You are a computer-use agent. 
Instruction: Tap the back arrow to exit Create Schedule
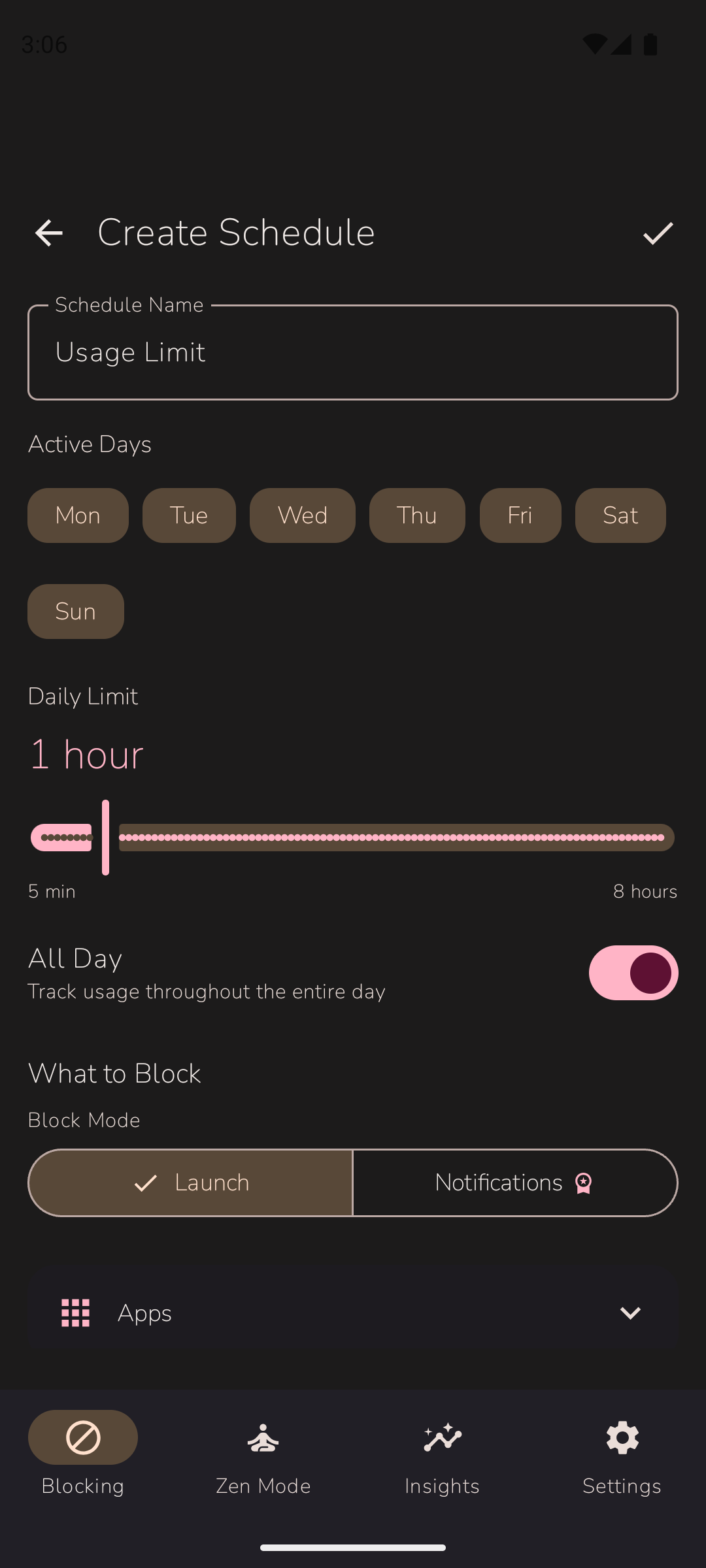tap(48, 233)
